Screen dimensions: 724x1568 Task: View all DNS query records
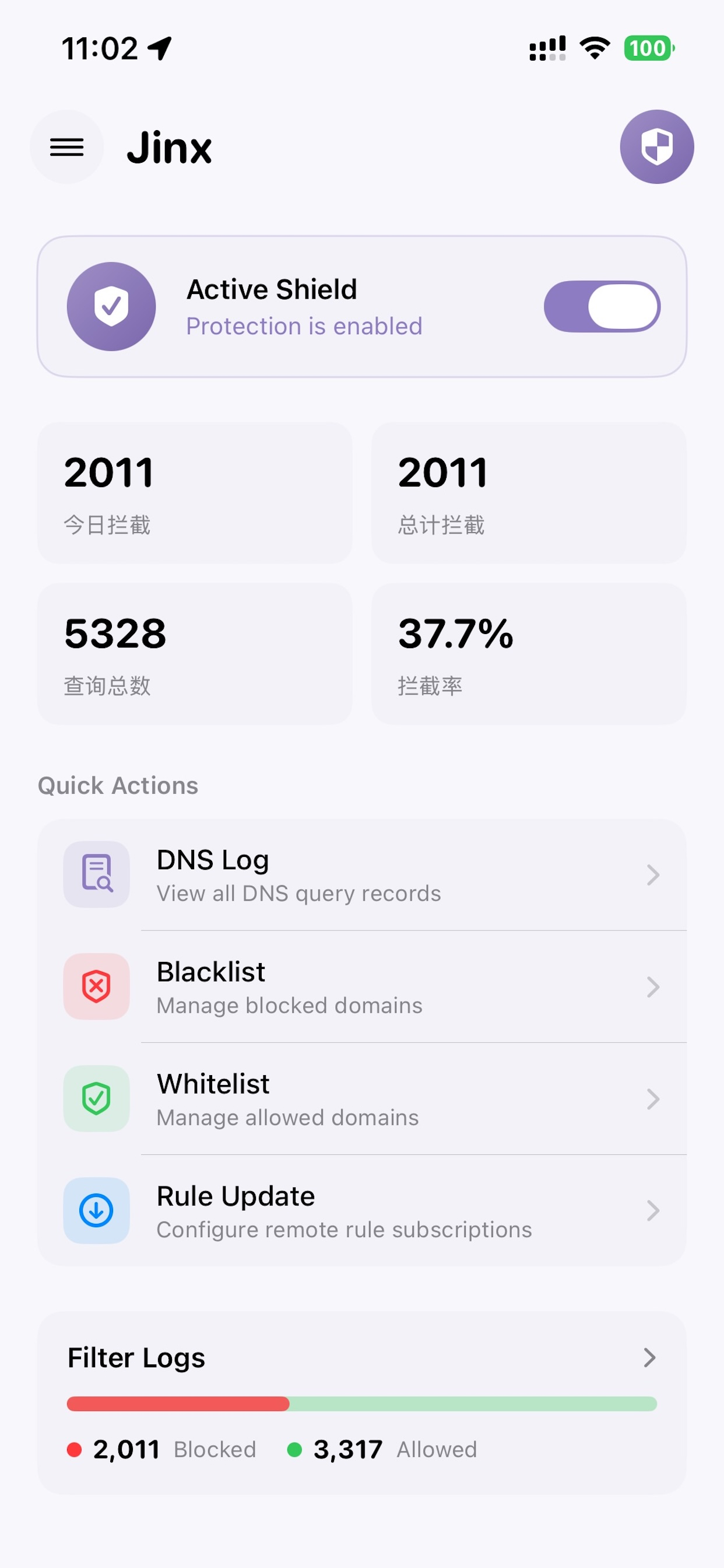[362, 874]
